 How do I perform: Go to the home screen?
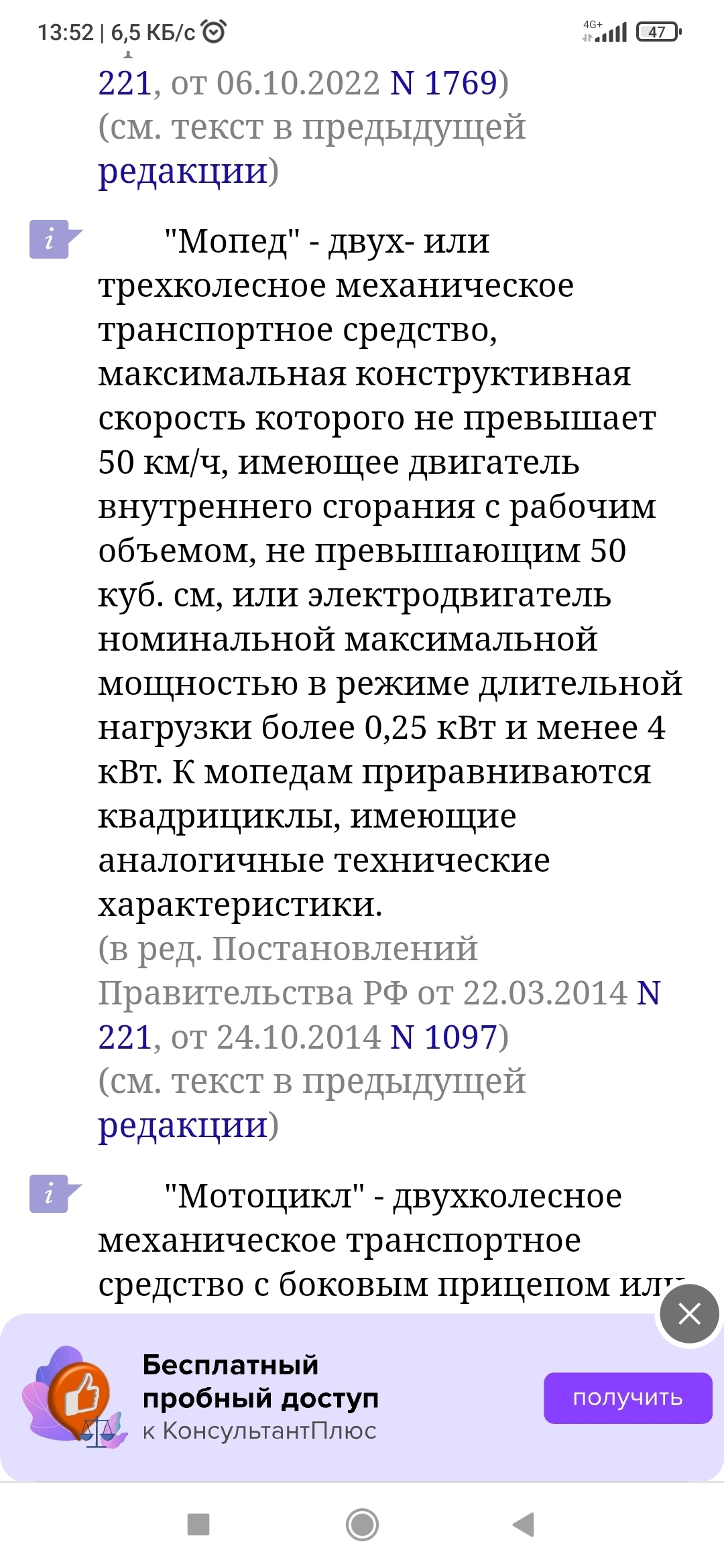pyautogui.click(x=362, y=1524)
